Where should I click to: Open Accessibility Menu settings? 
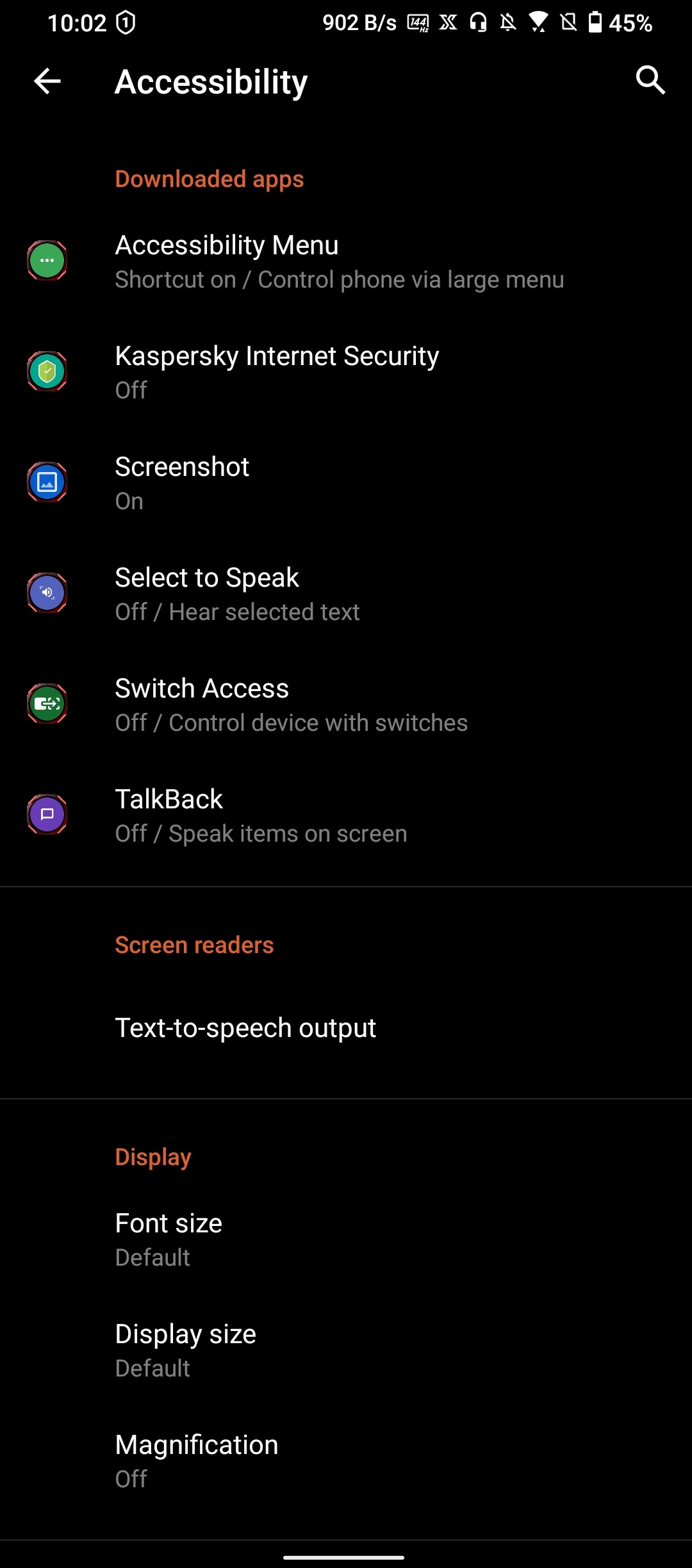click(346, 261)
